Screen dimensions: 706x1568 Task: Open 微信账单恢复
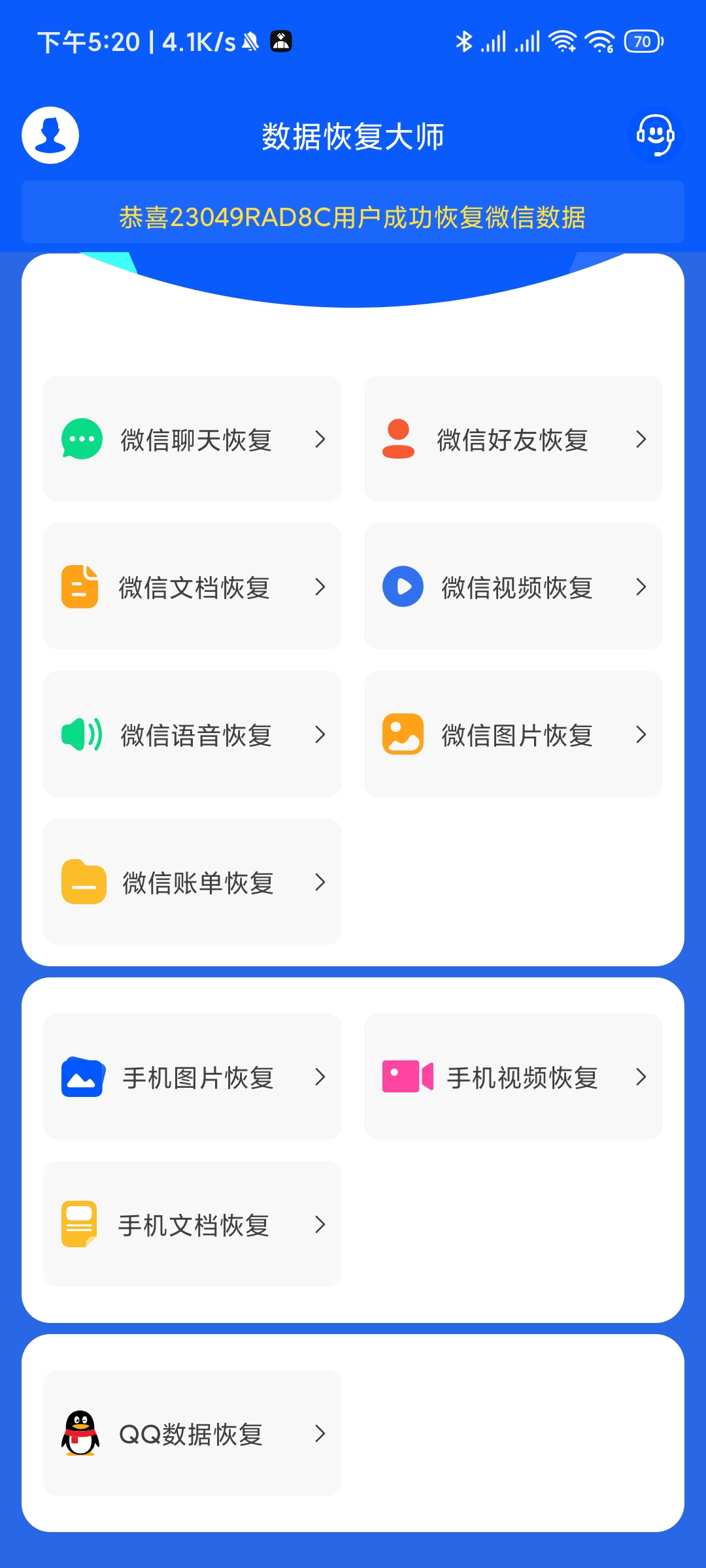point(192,881)
